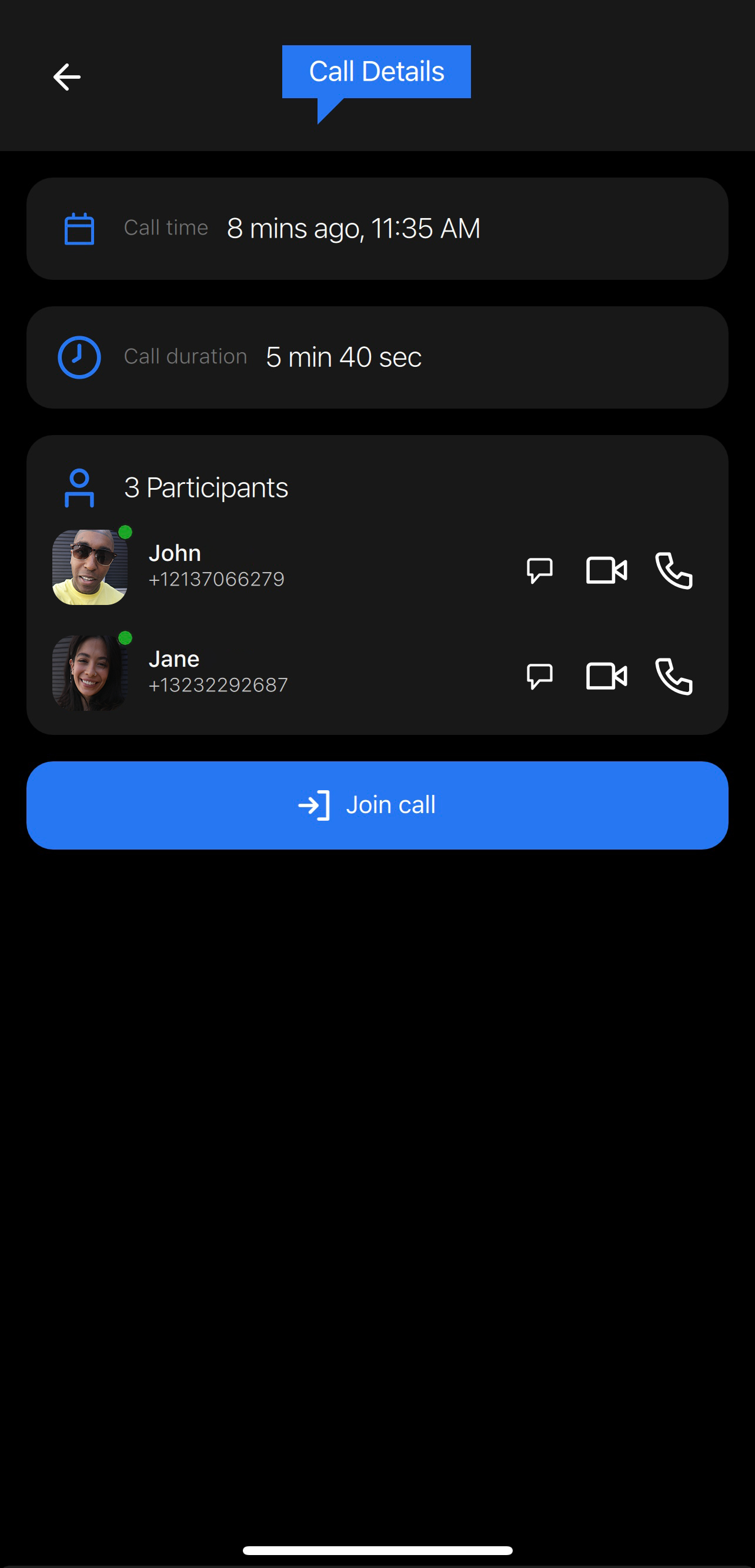View Jane's profile picture
Image resolution: width=755 pixels, height=1568 pixels.
pos(90,673)
